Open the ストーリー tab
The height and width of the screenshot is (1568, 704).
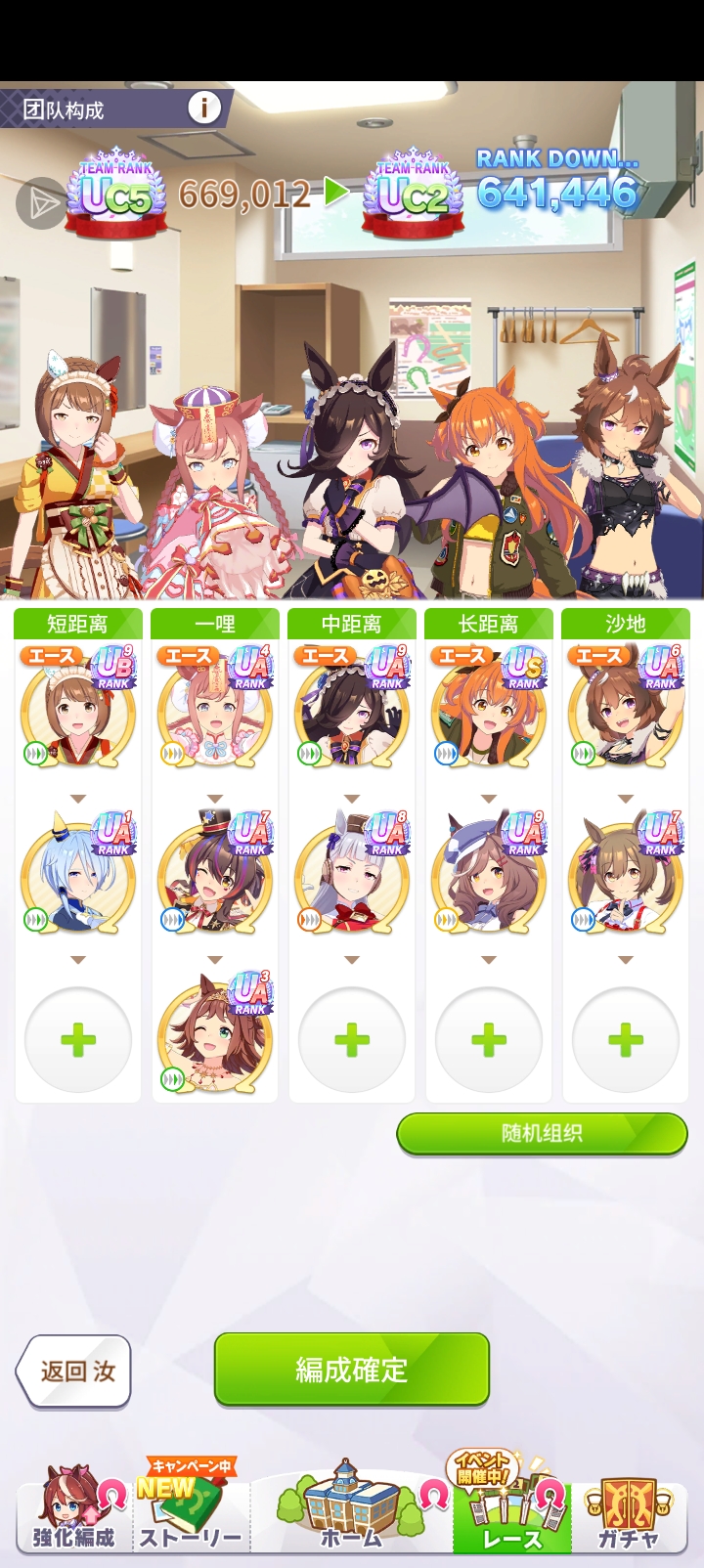pos(190,1509)
